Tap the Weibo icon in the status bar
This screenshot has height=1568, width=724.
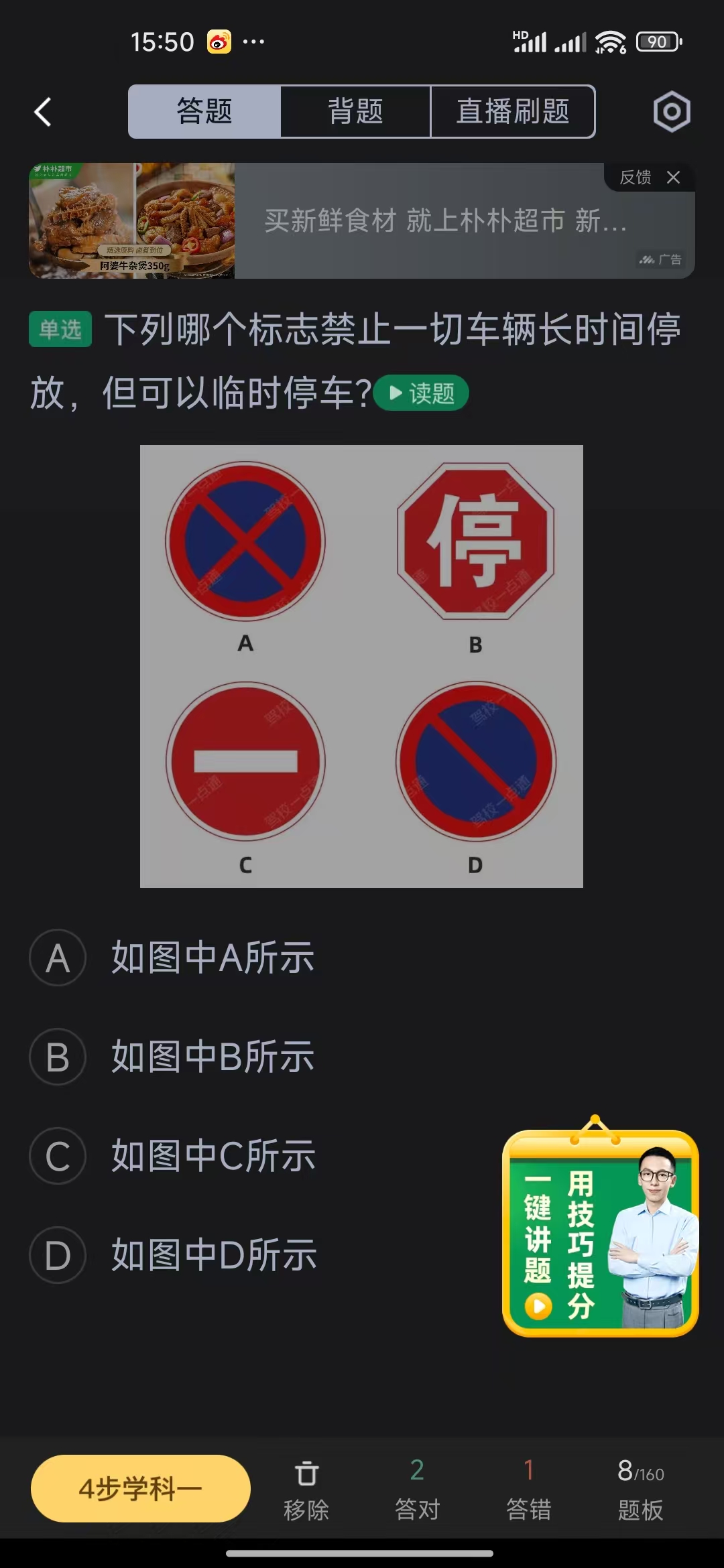(x=219, y=42)
